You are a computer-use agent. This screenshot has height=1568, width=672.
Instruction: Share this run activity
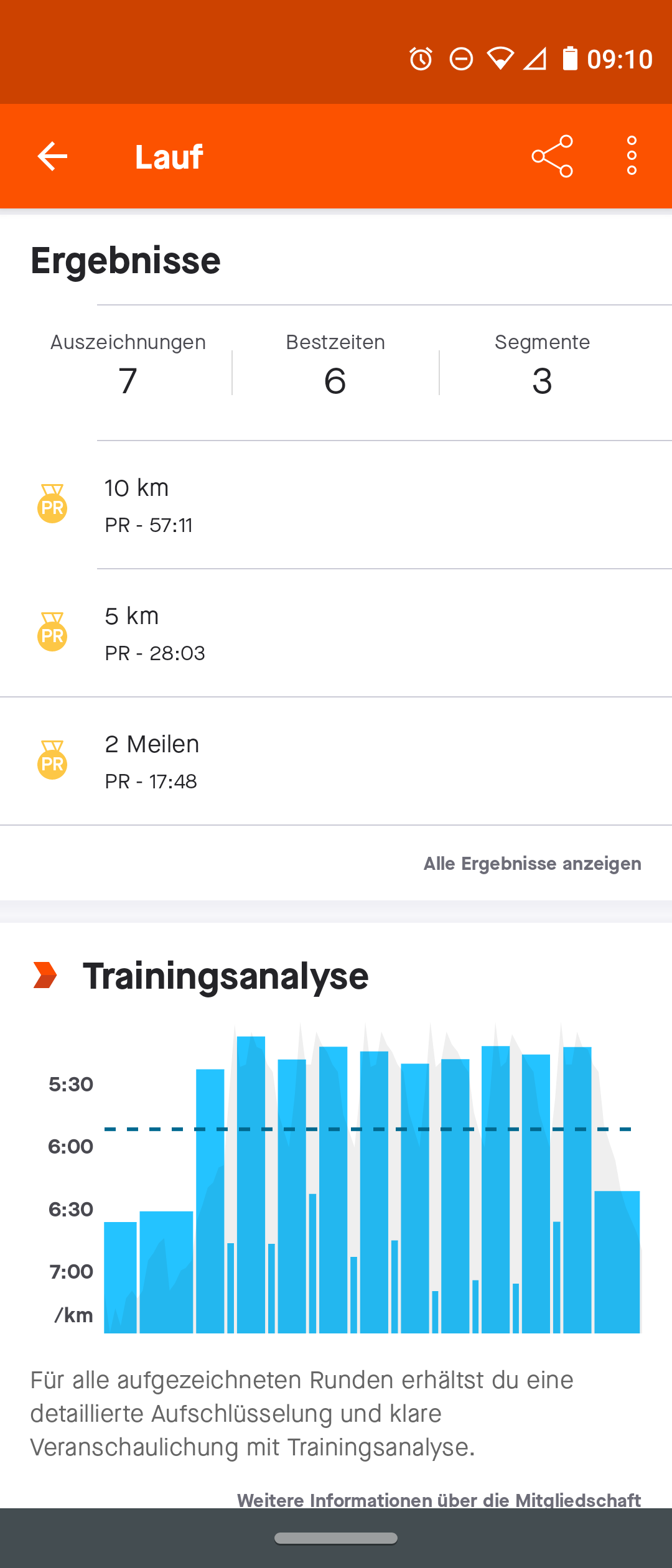[x=552, y=156]
